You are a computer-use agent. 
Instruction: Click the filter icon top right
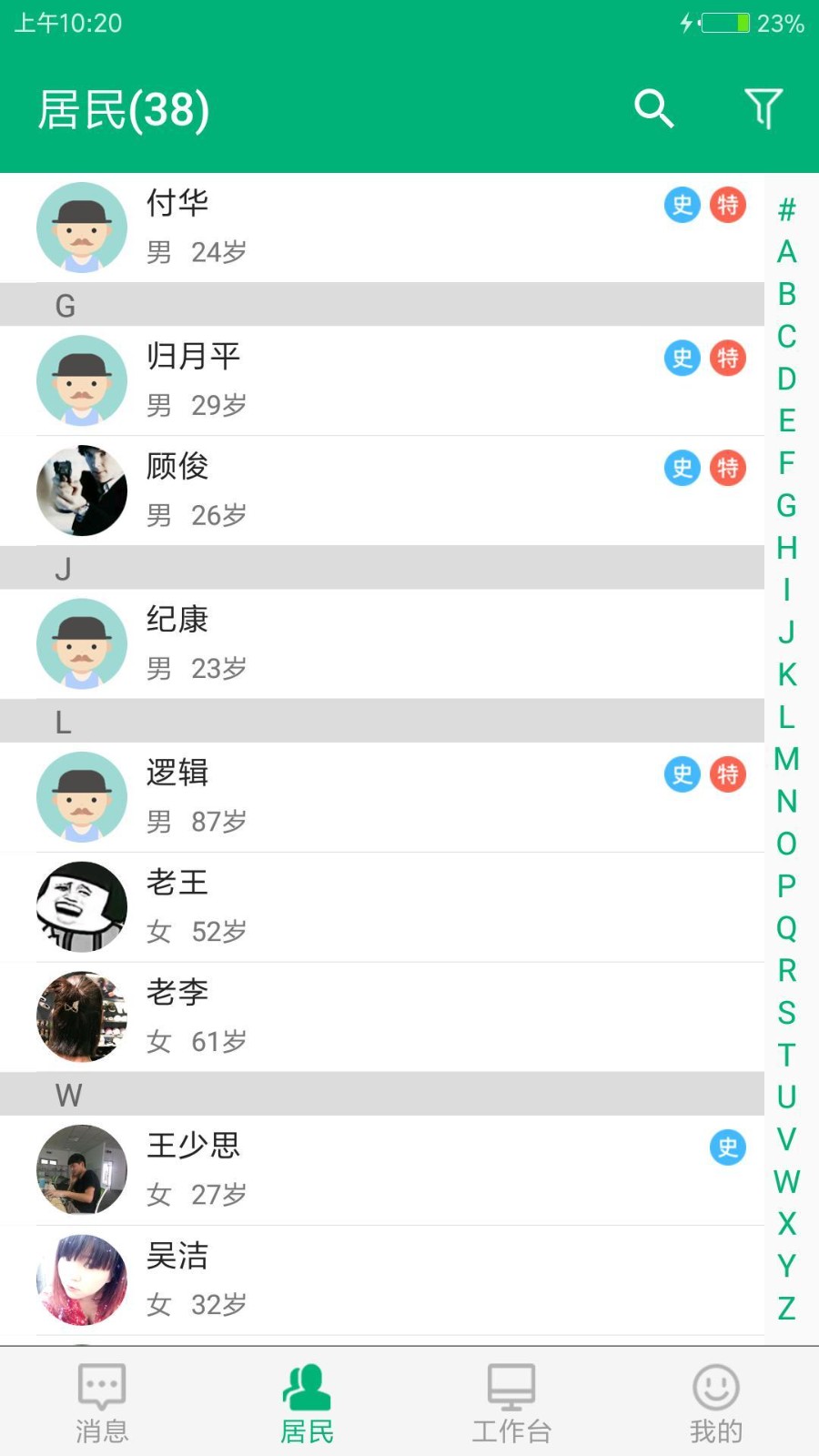764,108
